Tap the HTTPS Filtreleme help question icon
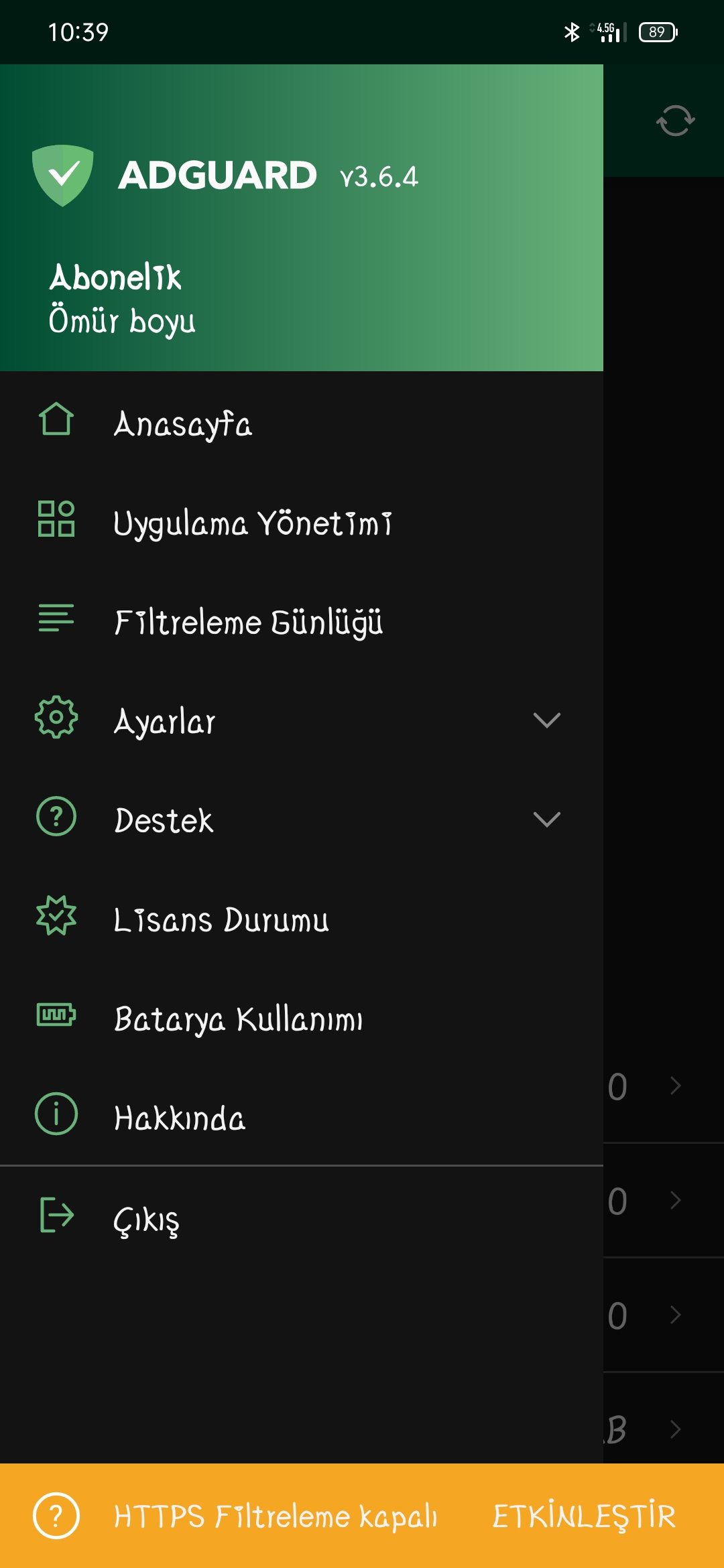Screen dimensions: 724x1568 point(56,1516)
